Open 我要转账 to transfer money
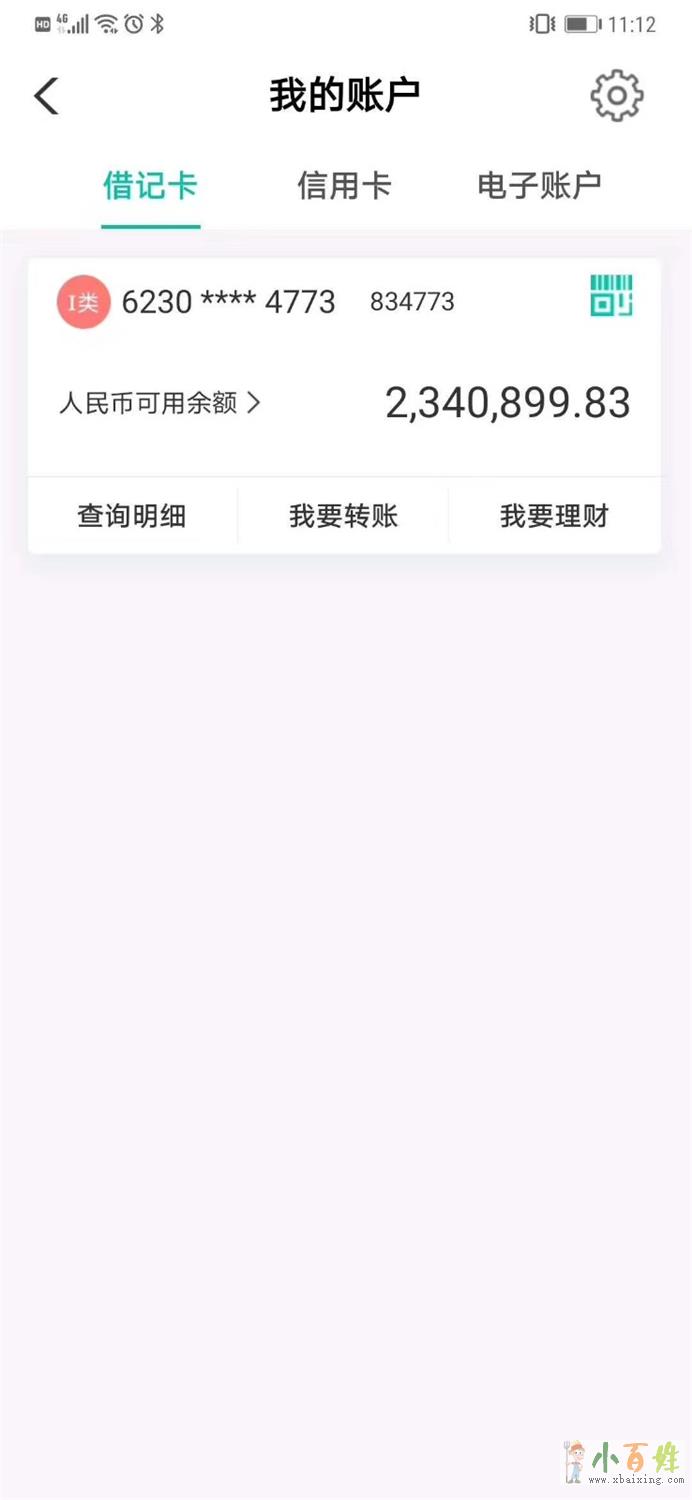Image resolution: width=692 pixels, height=1500 pixels. click(344, 516)
